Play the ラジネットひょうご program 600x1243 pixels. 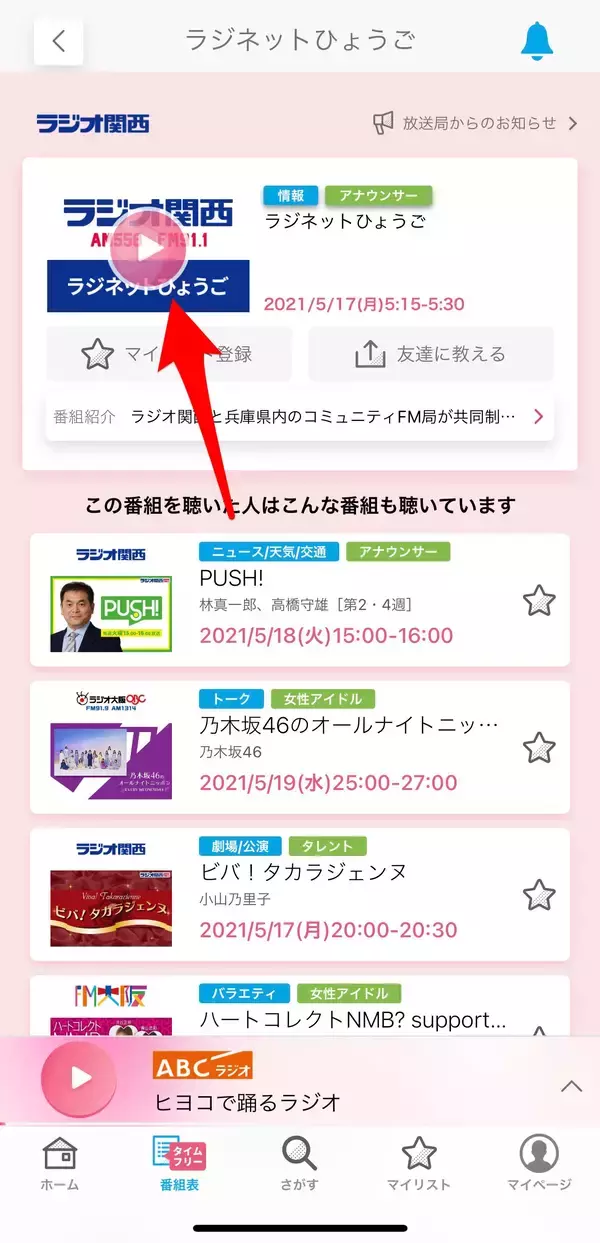[147, 249]
